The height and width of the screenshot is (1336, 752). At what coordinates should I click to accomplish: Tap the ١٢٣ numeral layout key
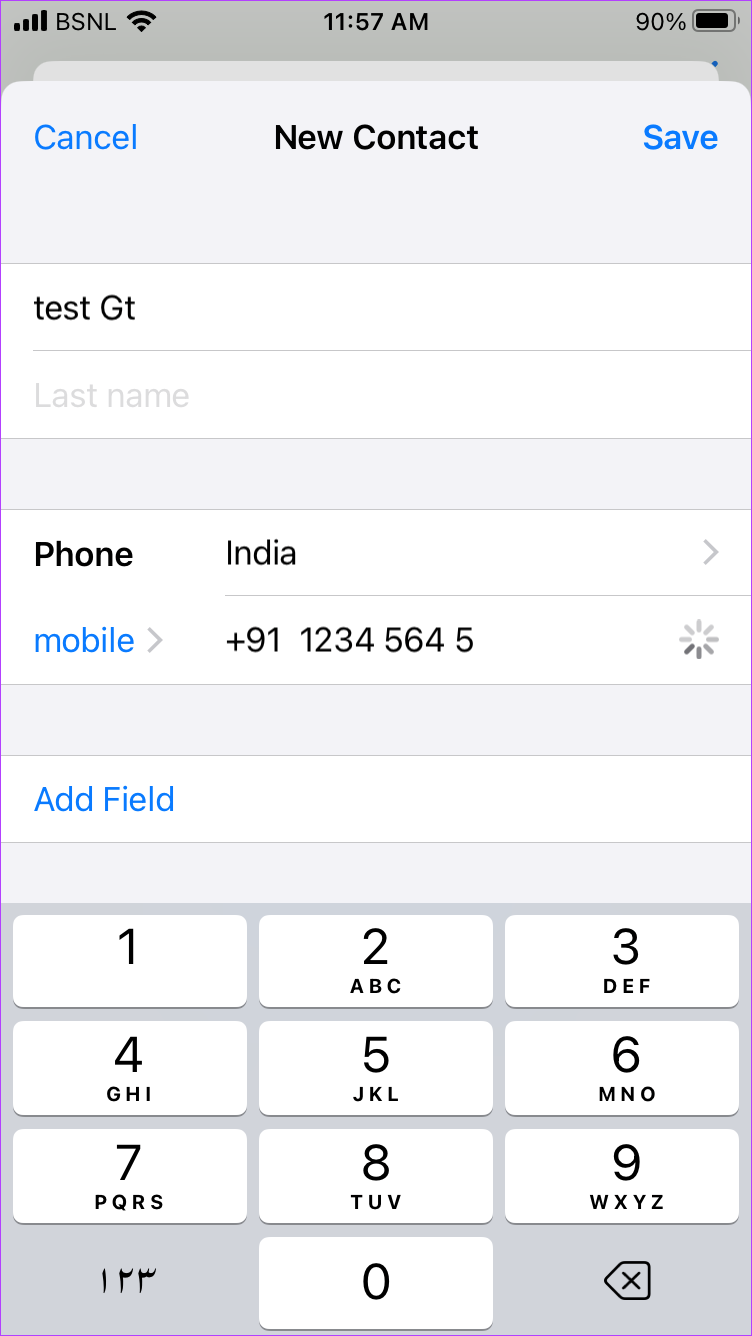tap(129, 1281)
